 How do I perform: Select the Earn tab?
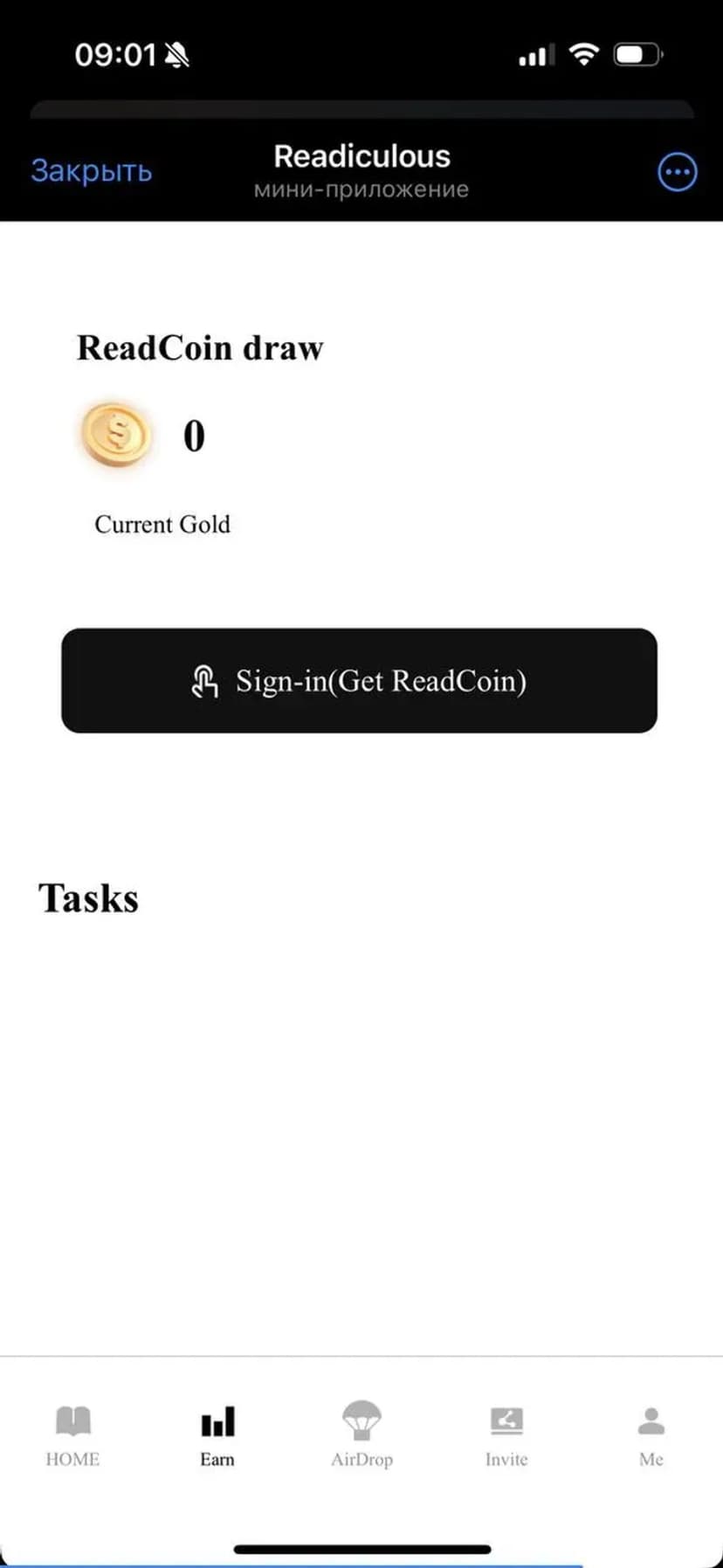pos(217,1436)
